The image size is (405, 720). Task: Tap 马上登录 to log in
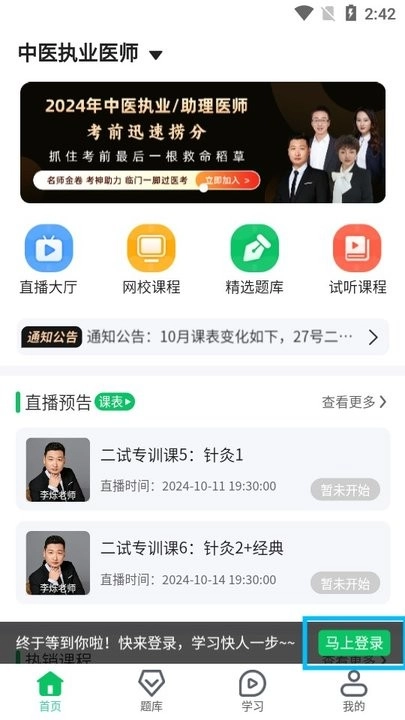354,643
